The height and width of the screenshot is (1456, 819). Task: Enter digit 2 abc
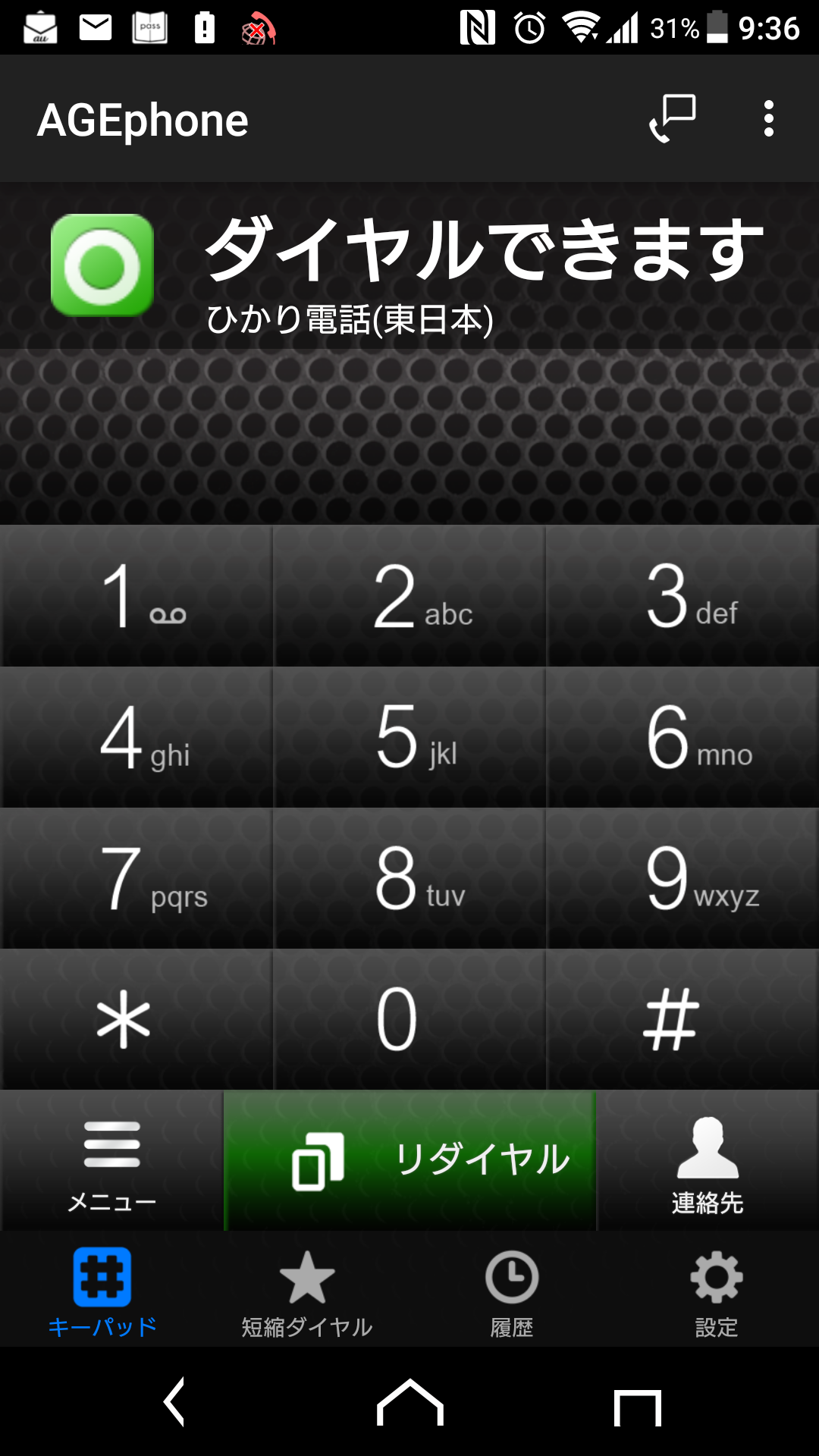[409, 596]
